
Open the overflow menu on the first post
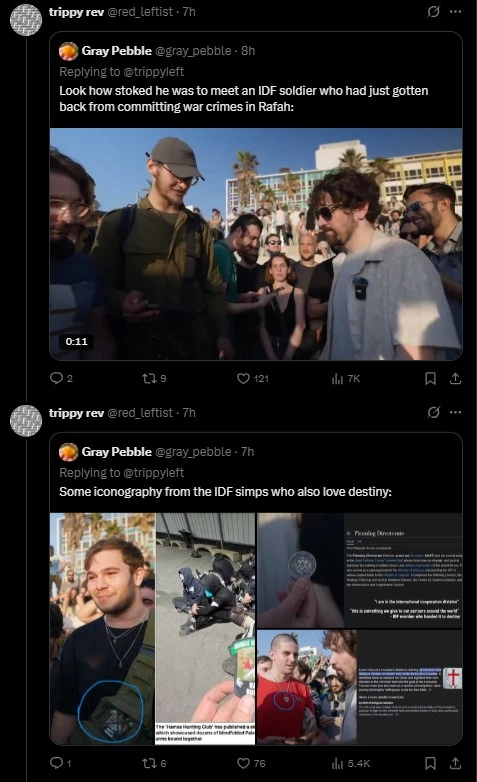(x=456, y=11)
